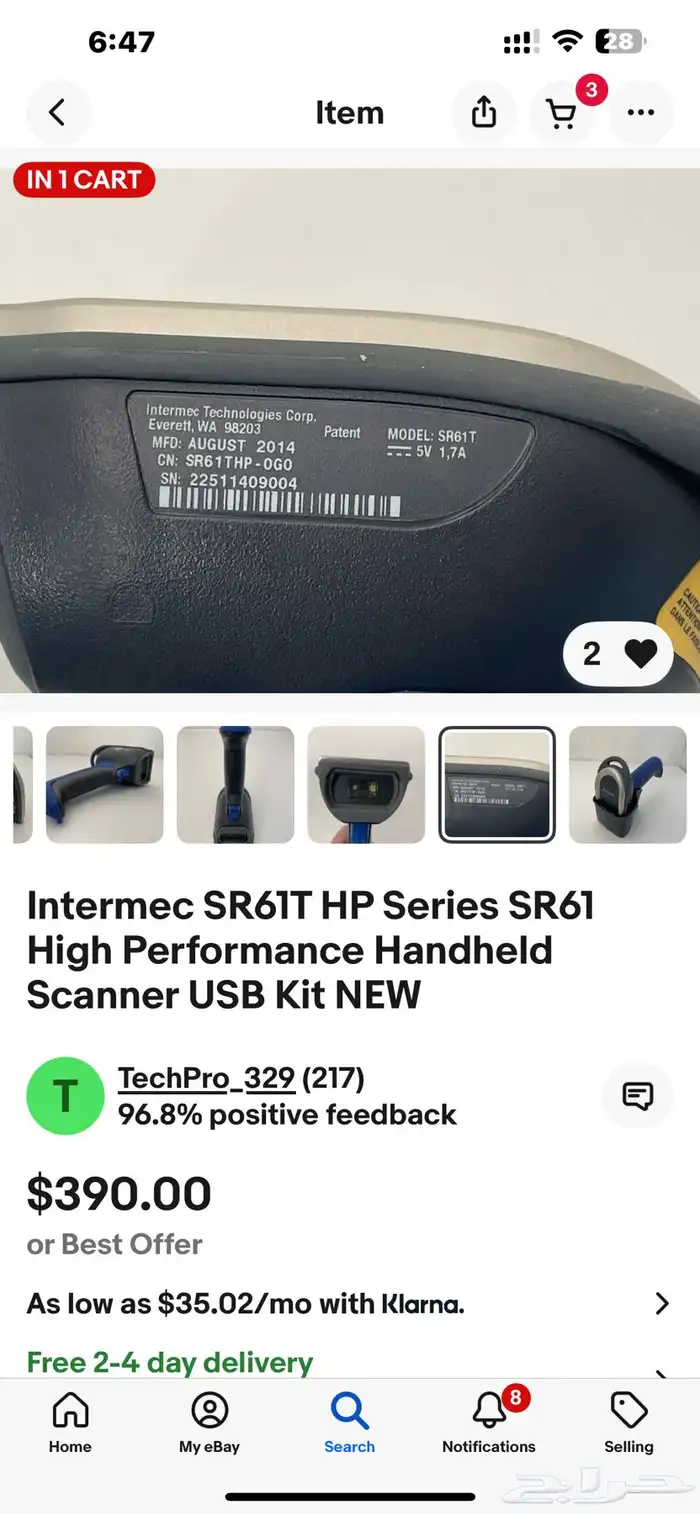700x1514 pixels.
Task: Open the shopping cart
Action: tap(561, 113)
